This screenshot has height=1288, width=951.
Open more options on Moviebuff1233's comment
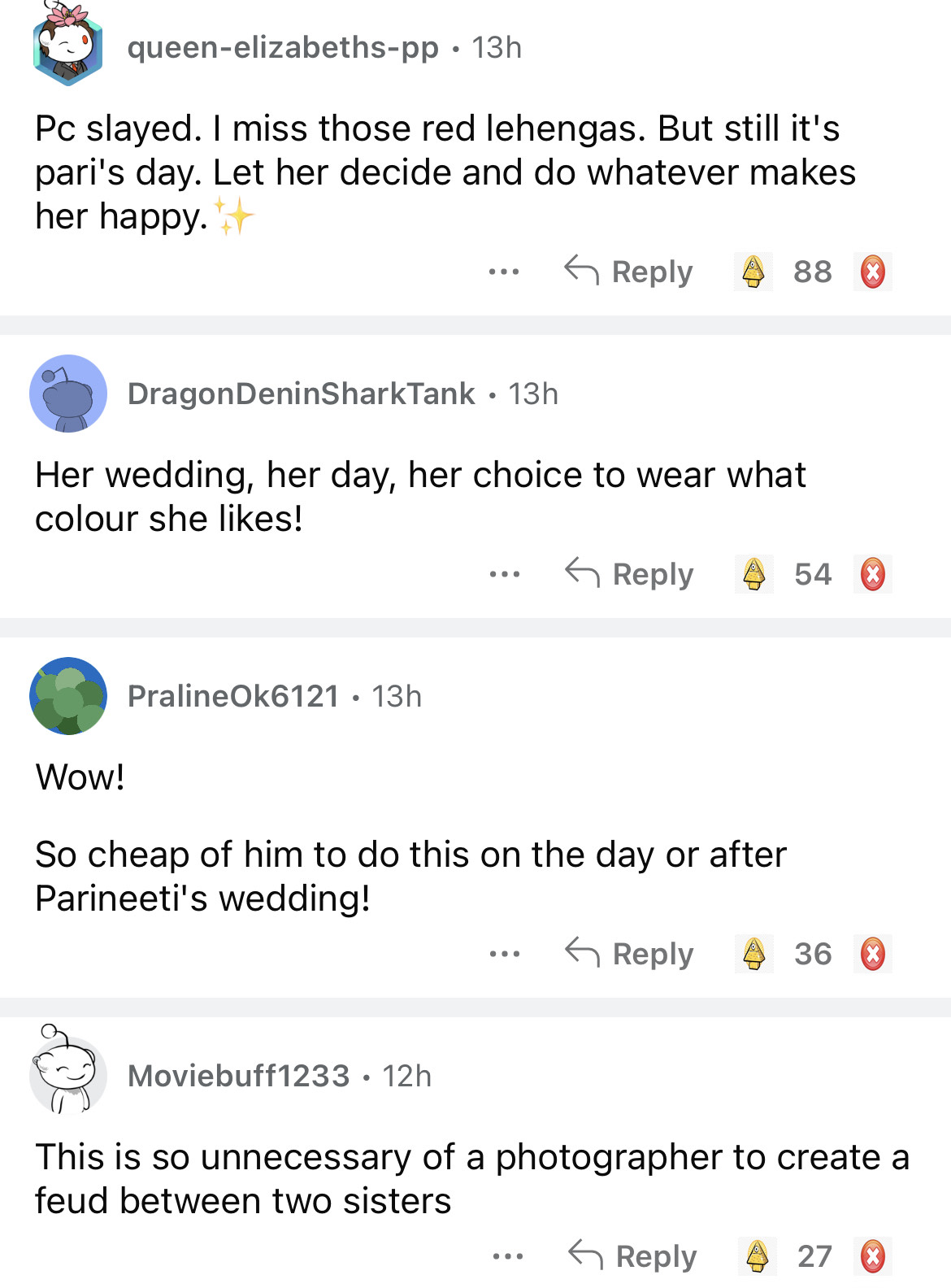[x=508, y=1256]
